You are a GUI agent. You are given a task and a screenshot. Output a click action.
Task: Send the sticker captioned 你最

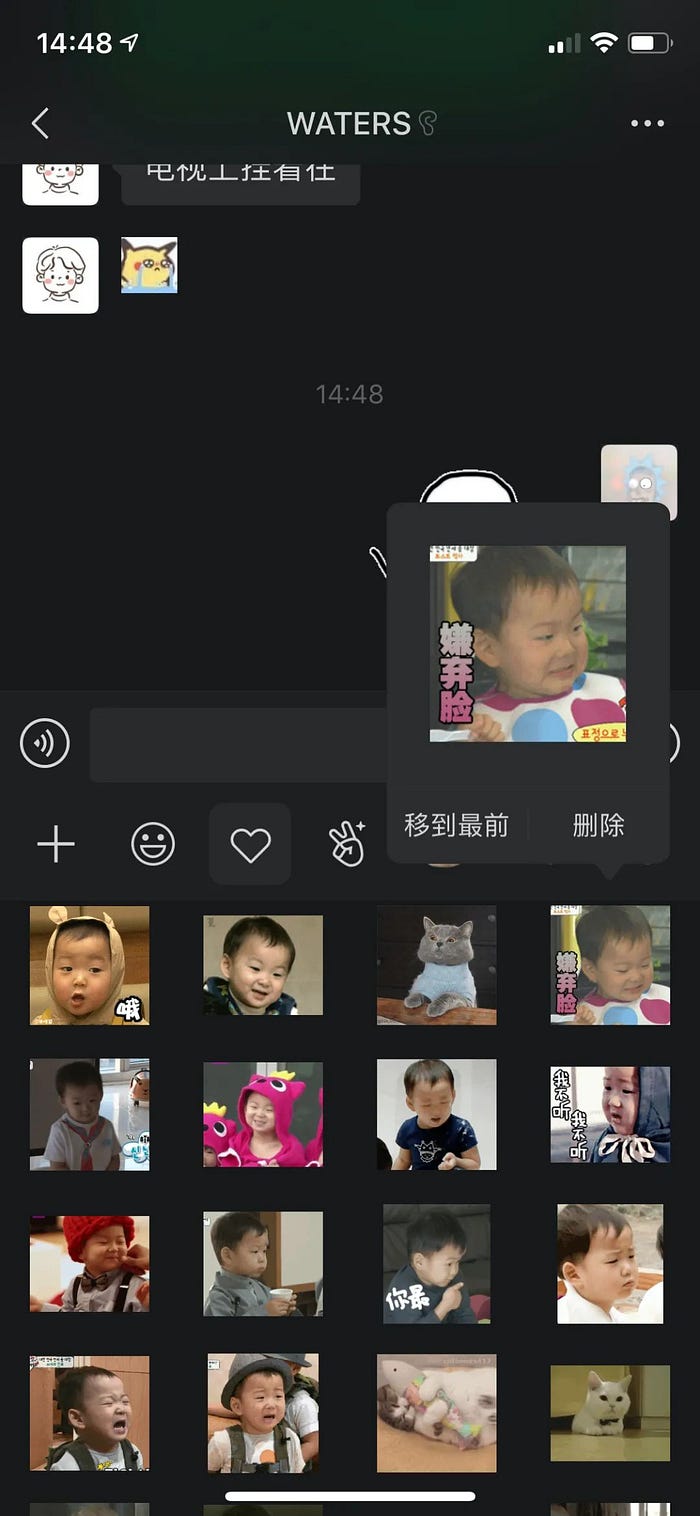436,1263
